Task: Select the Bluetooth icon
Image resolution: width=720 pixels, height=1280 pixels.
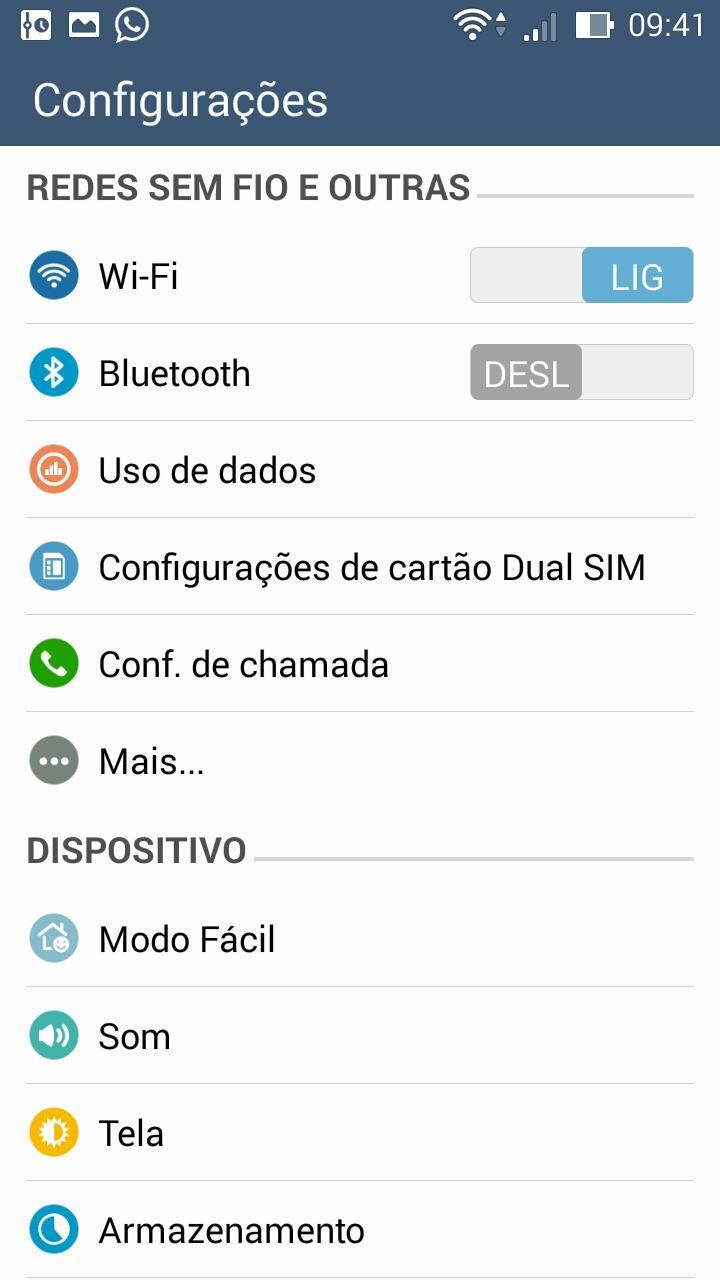Action: tap(53, 372)
